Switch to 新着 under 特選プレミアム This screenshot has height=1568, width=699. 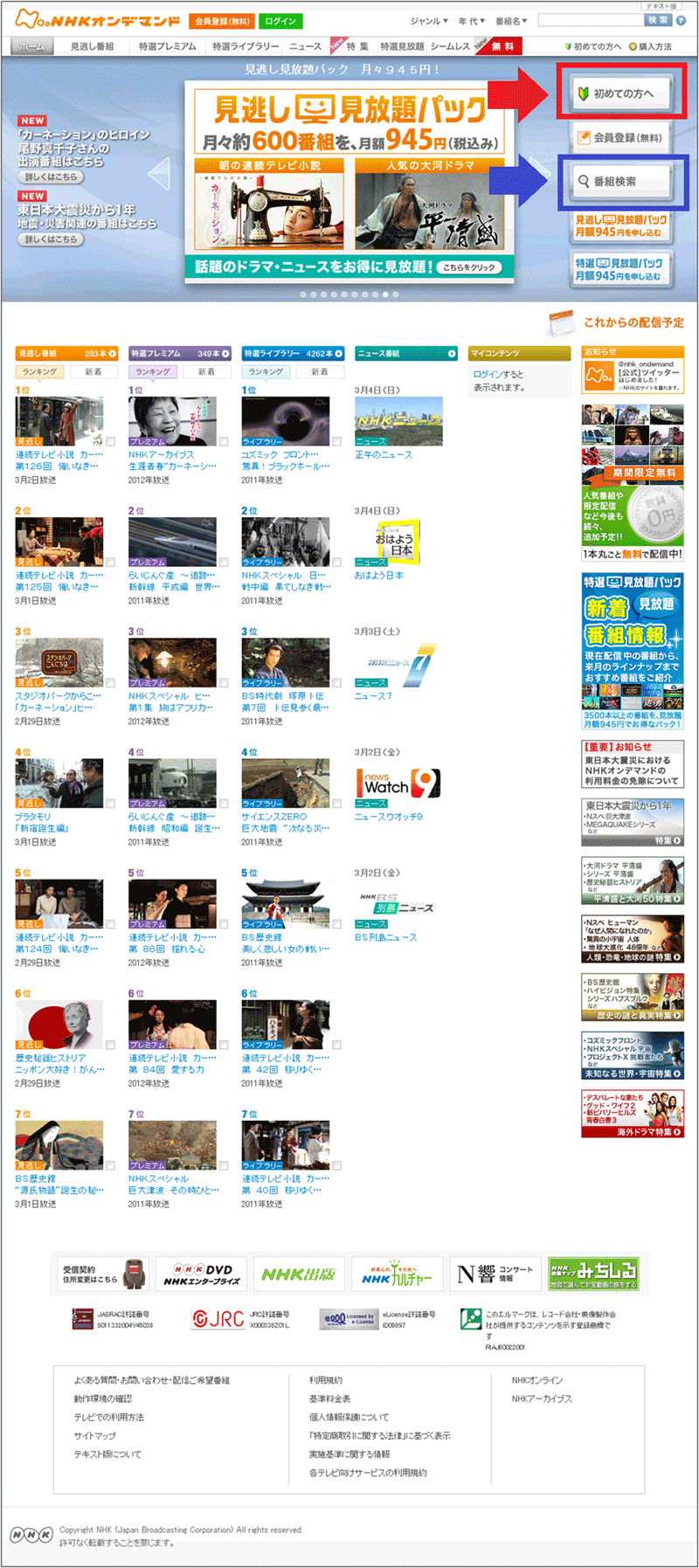[x=206, y=372]
